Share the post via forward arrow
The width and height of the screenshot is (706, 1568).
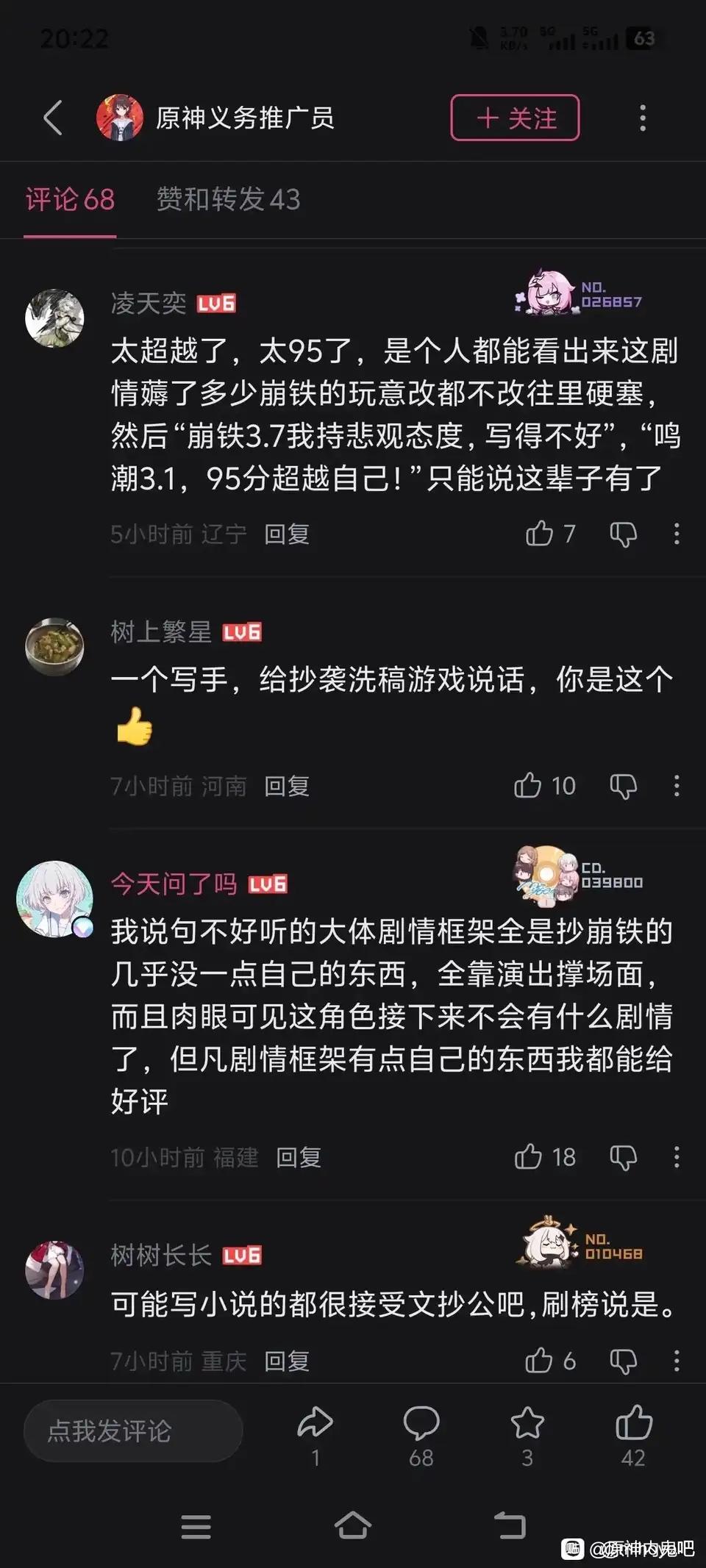315,1423
